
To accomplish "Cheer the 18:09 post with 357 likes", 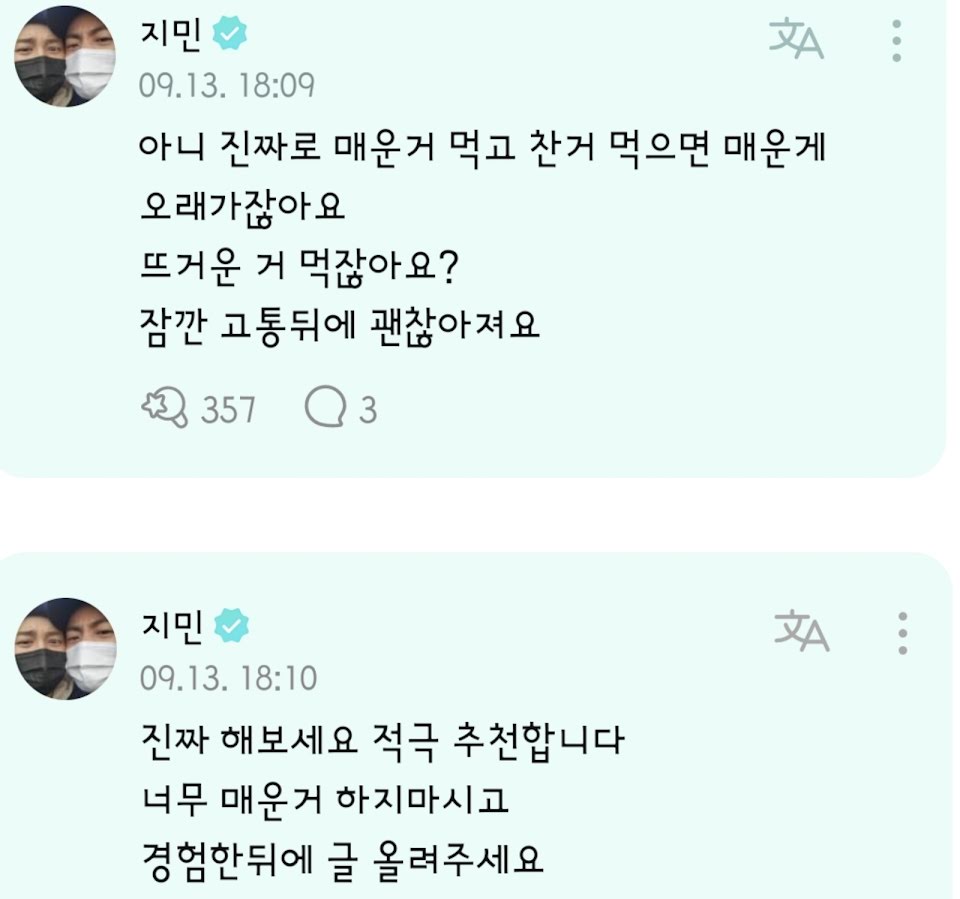I will (165, 407).
